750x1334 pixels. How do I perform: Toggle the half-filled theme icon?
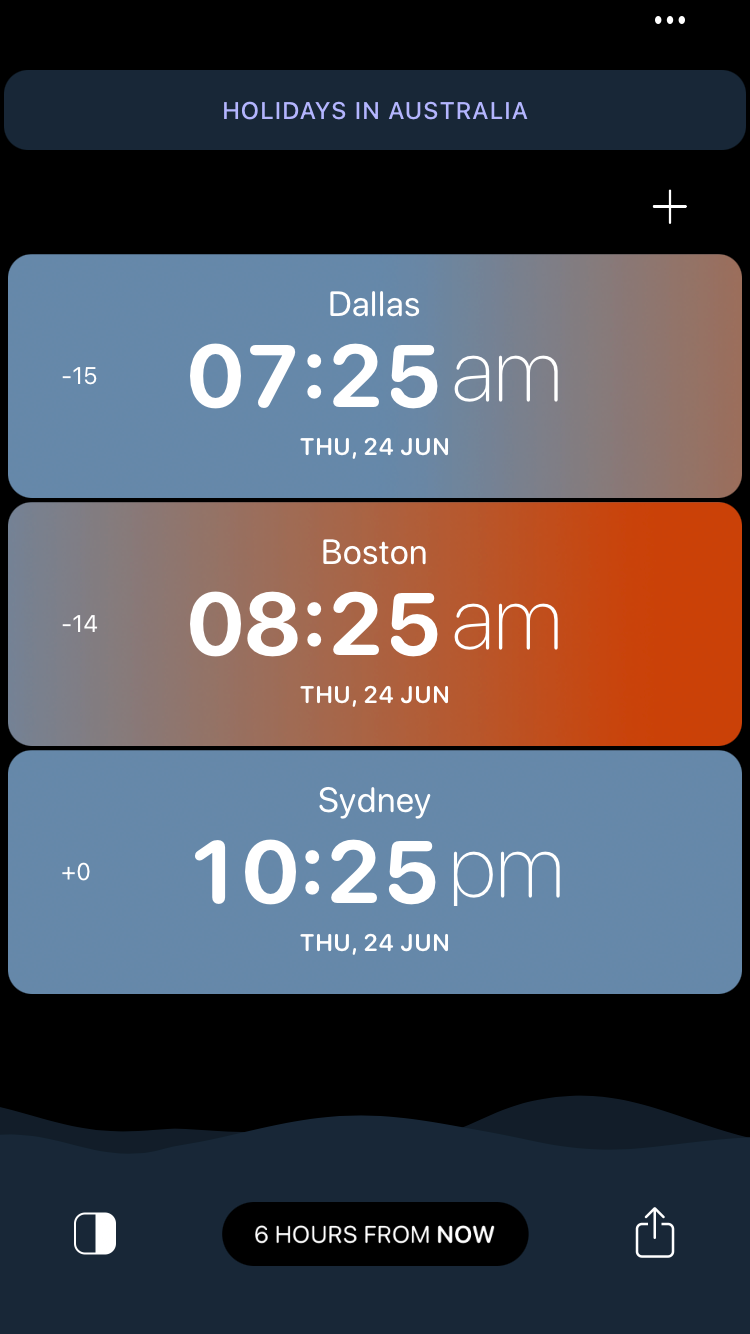(x=95, y=1233)
